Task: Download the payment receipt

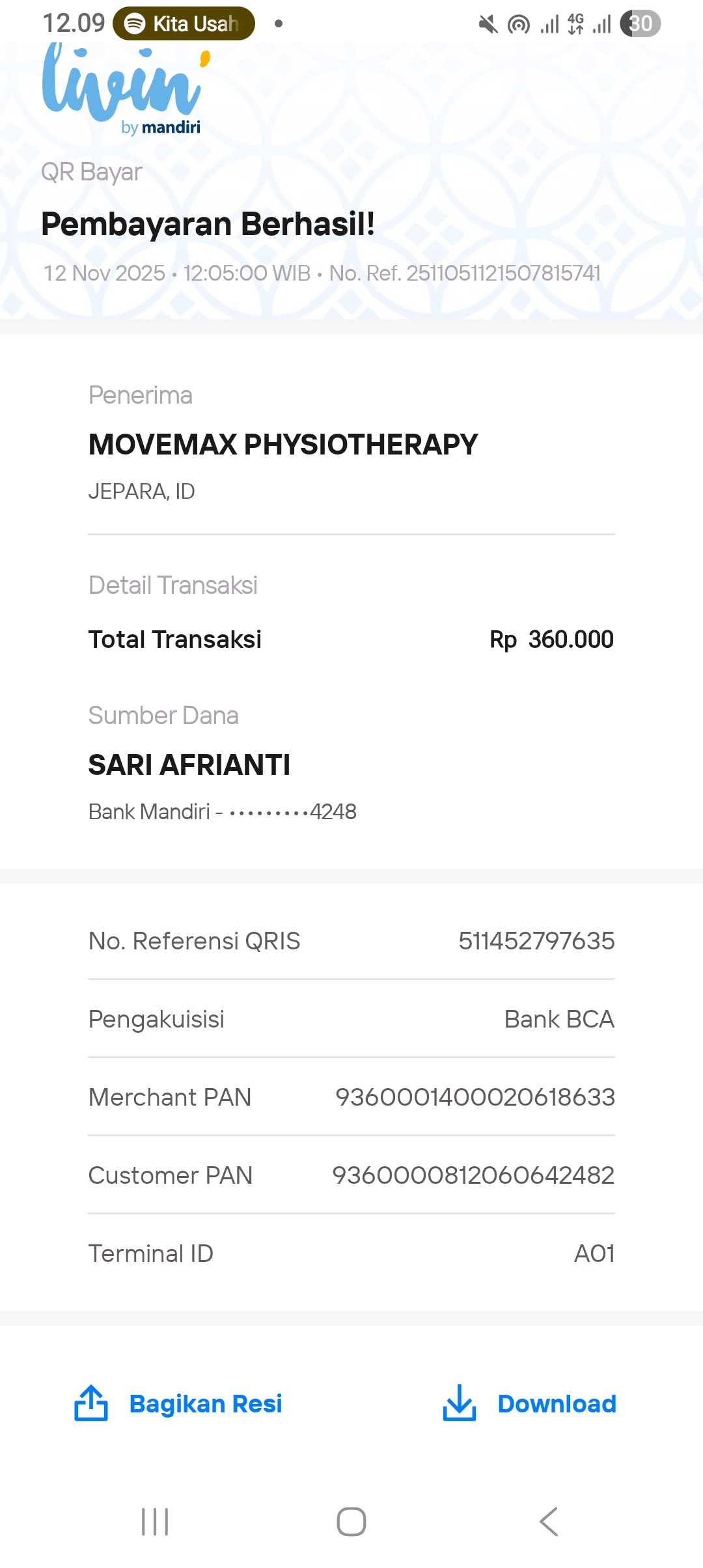Action: (529, 1403)
